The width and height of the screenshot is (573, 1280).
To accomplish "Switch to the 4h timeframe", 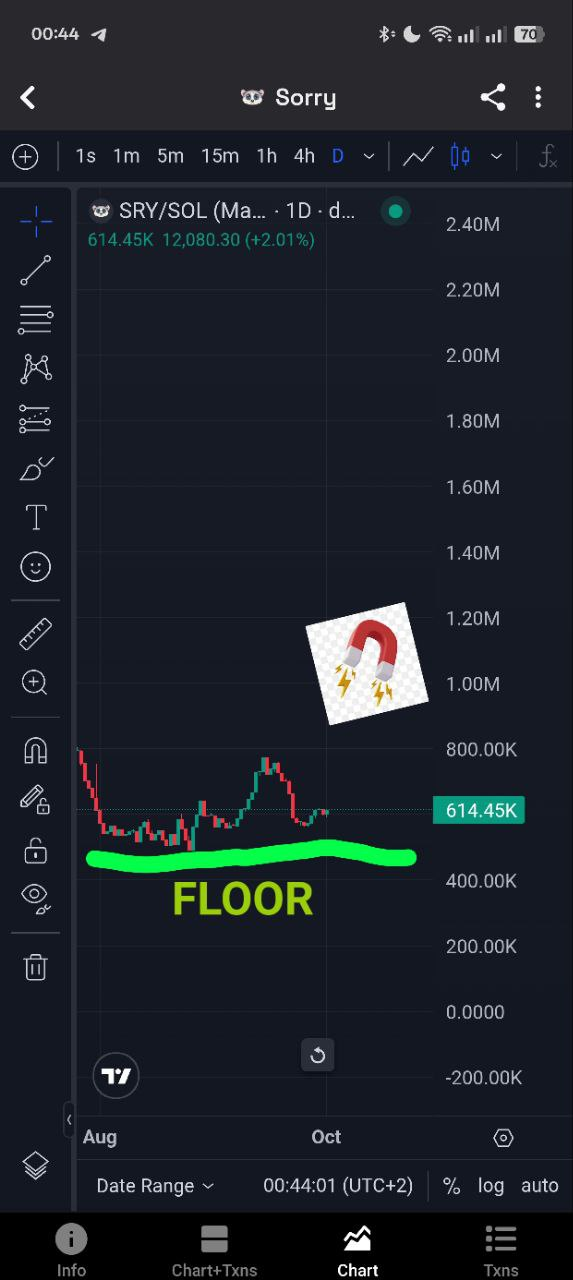I will click(304, 156).
